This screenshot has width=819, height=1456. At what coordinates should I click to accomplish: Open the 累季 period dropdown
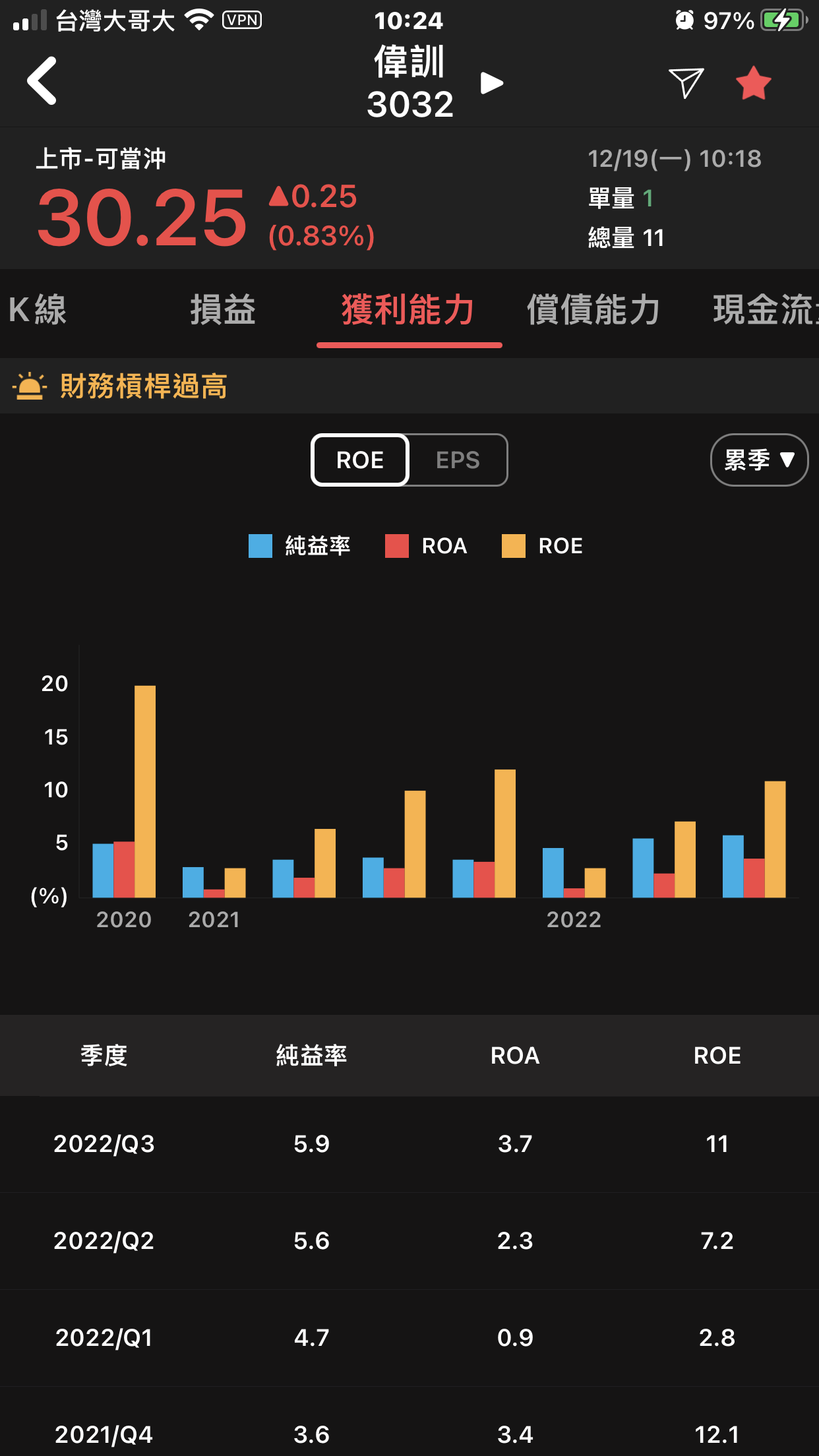pyautogui.click(x=759, y=460)
